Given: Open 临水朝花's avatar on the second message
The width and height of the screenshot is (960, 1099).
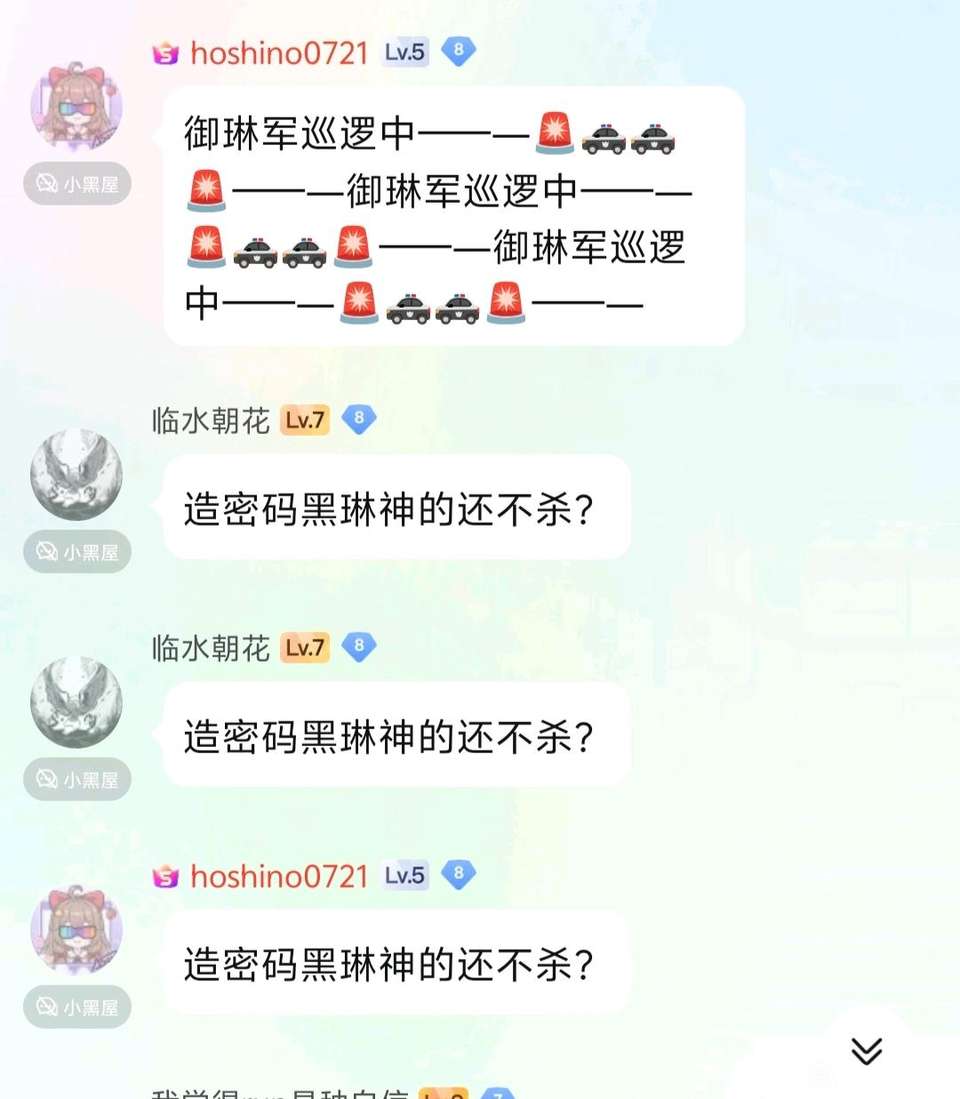Looking at the screenshot, I should click(76, 702).
